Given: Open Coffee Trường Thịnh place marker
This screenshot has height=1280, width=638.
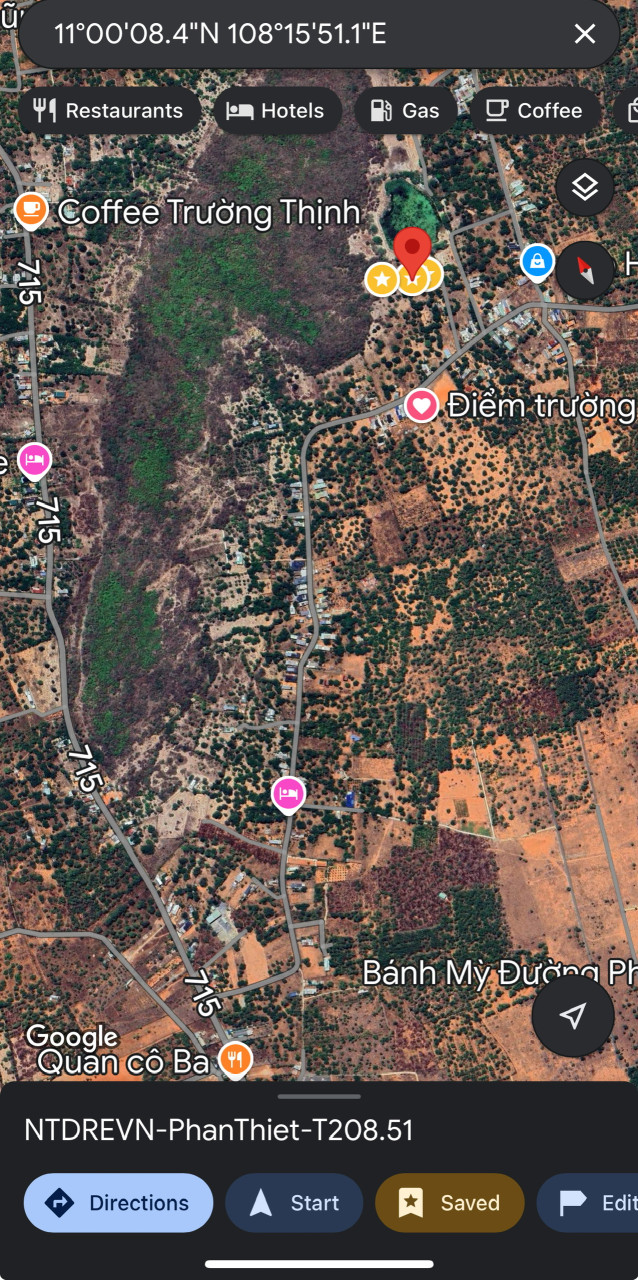Looking at the screenshot, I should [x=31, y=209].
